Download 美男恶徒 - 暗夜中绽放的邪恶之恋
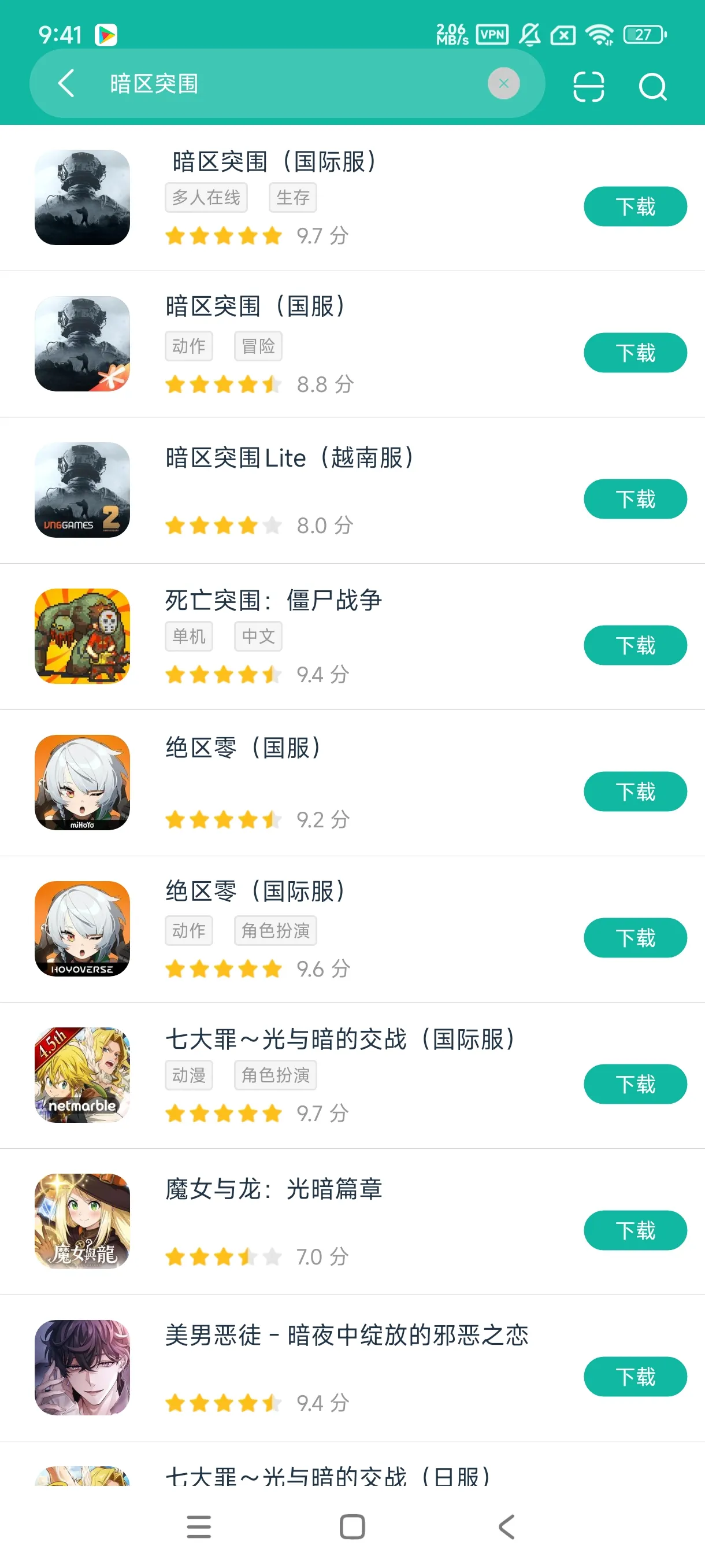The width and height of the screenshot is (705, 1568). tap(634, 1376)
